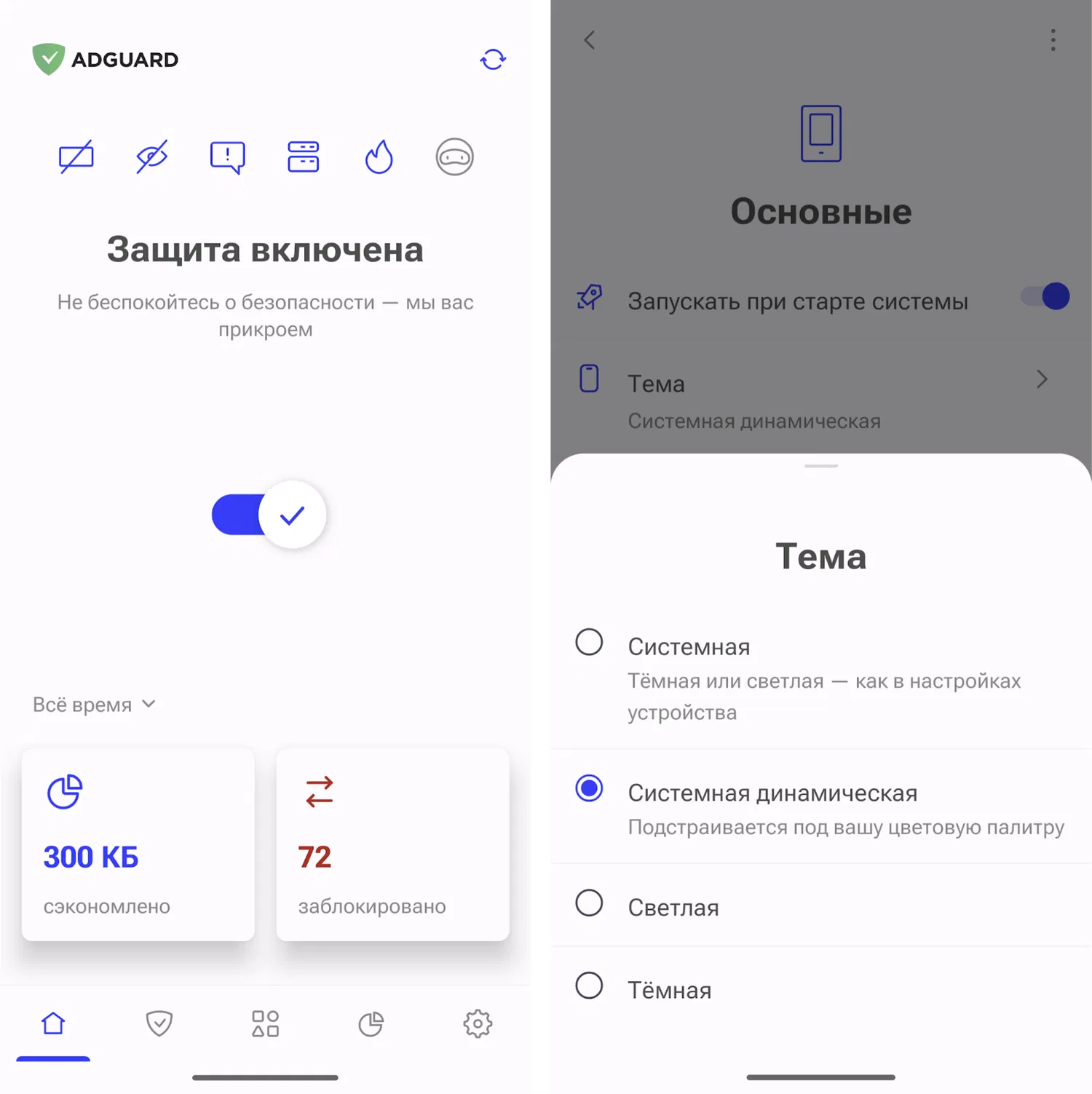Switch to the protection shield tab
1092x1094 pixels.
click(x=159, y=1023)
